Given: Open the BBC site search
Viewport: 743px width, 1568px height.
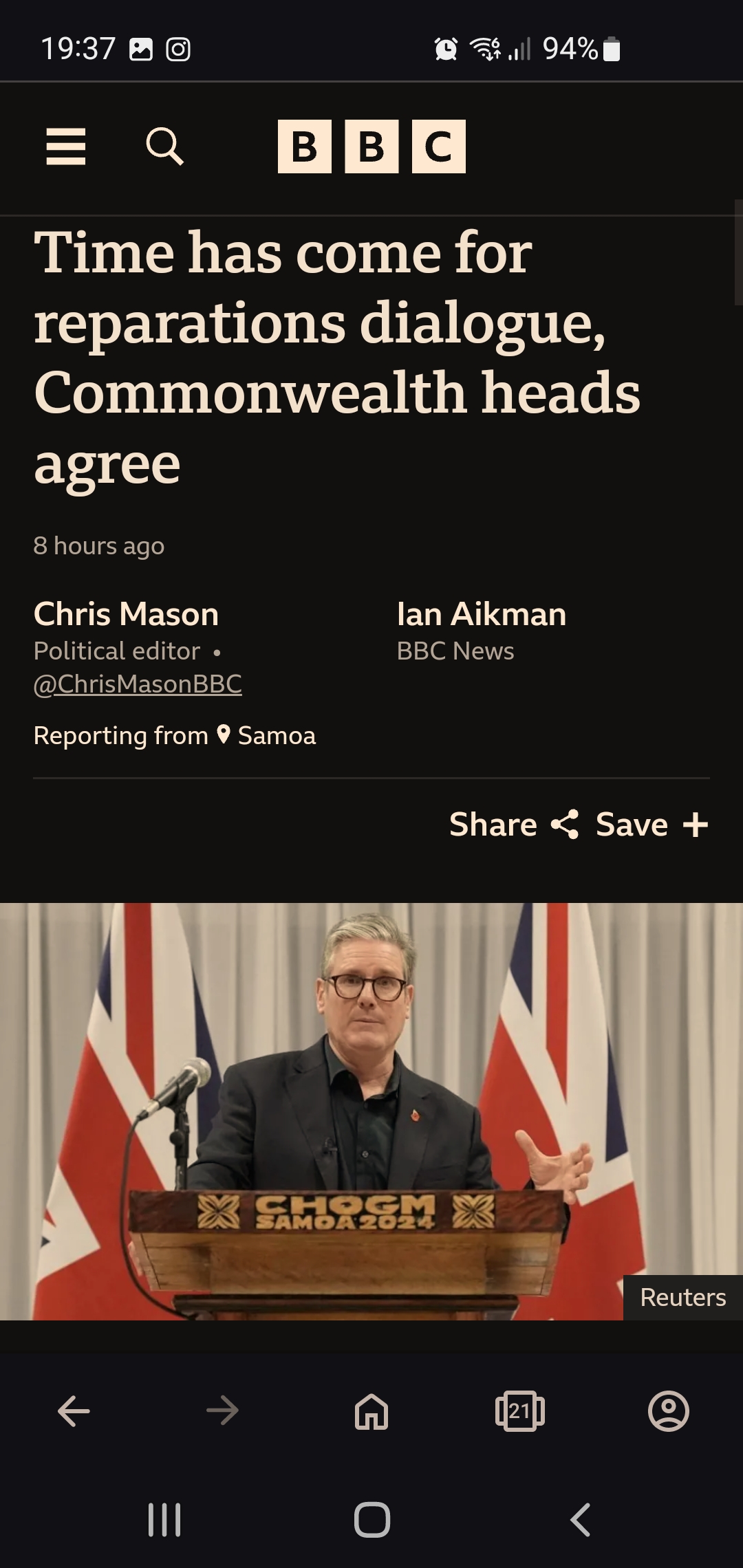Looking at the screenshot, I should pyautogui.click(x=165, y=146).
